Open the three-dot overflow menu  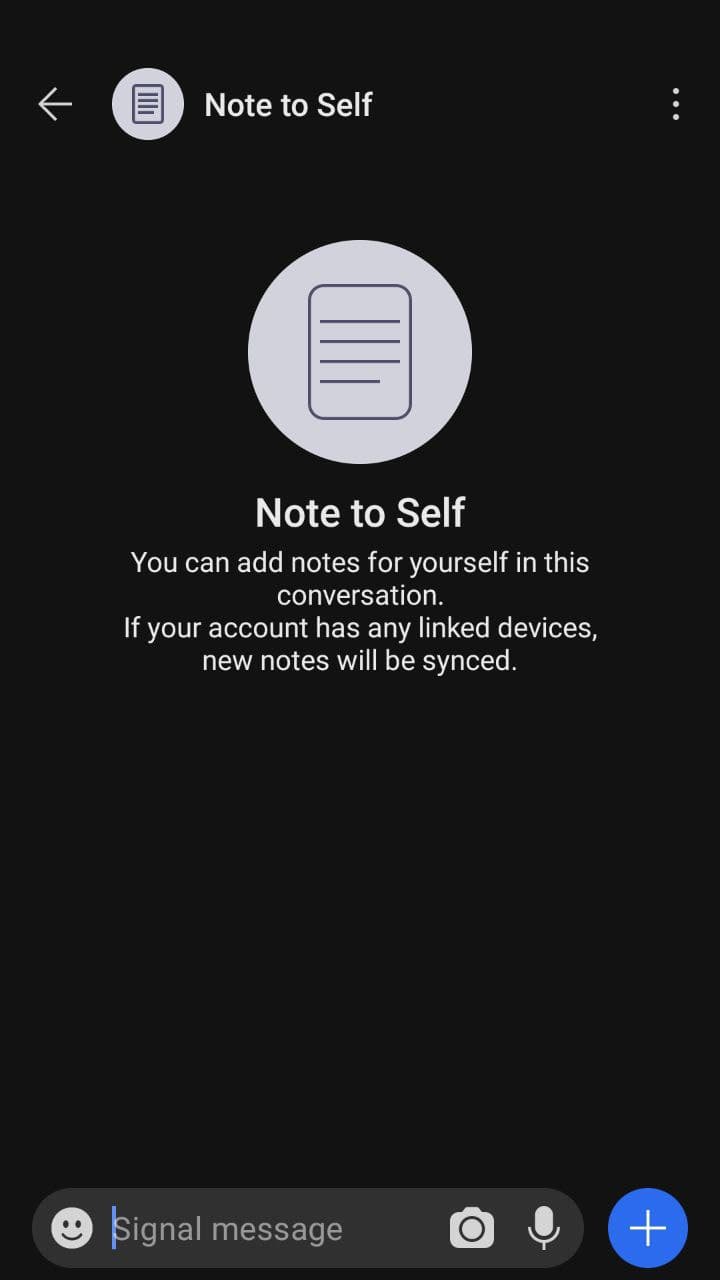[x=676, y=104]
